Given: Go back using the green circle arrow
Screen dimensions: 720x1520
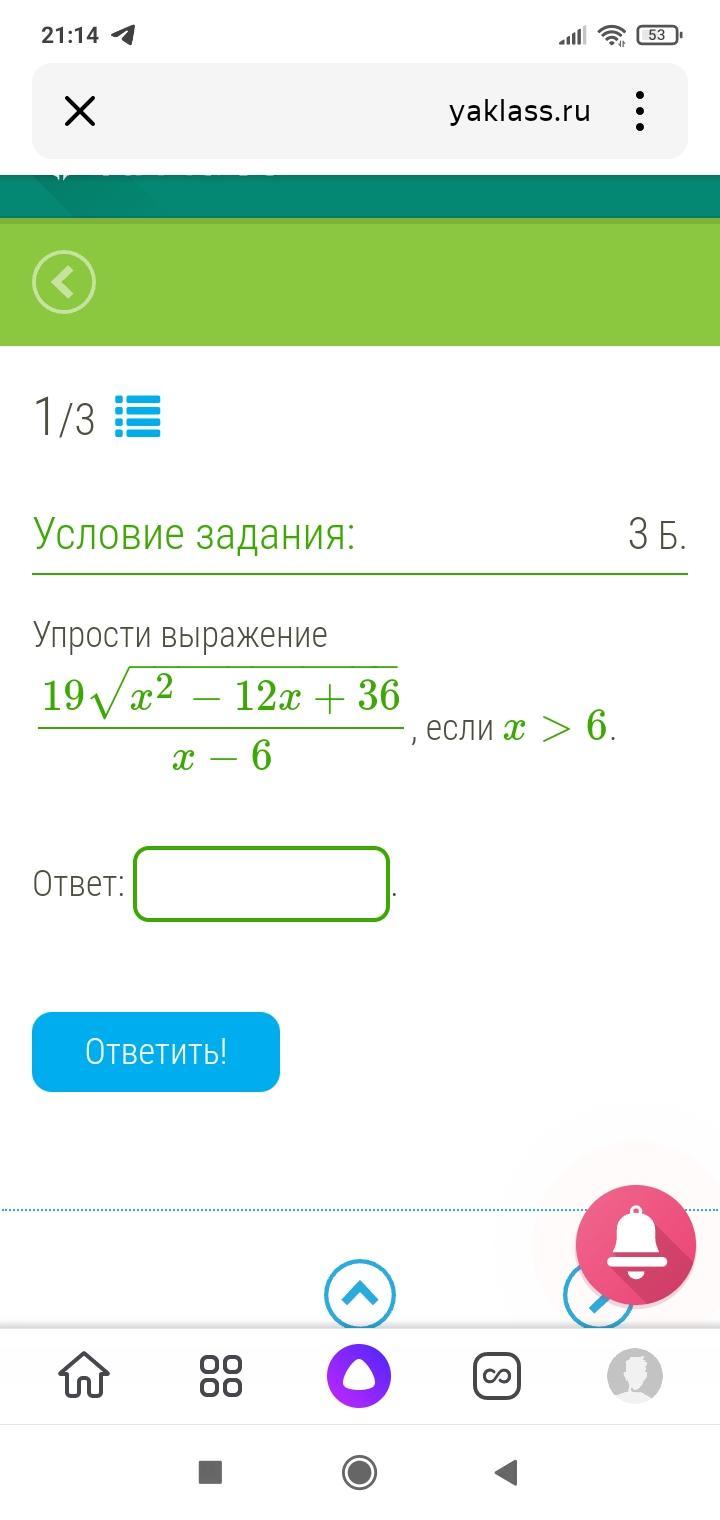Looking at the screenshot, I should [64, 283].
